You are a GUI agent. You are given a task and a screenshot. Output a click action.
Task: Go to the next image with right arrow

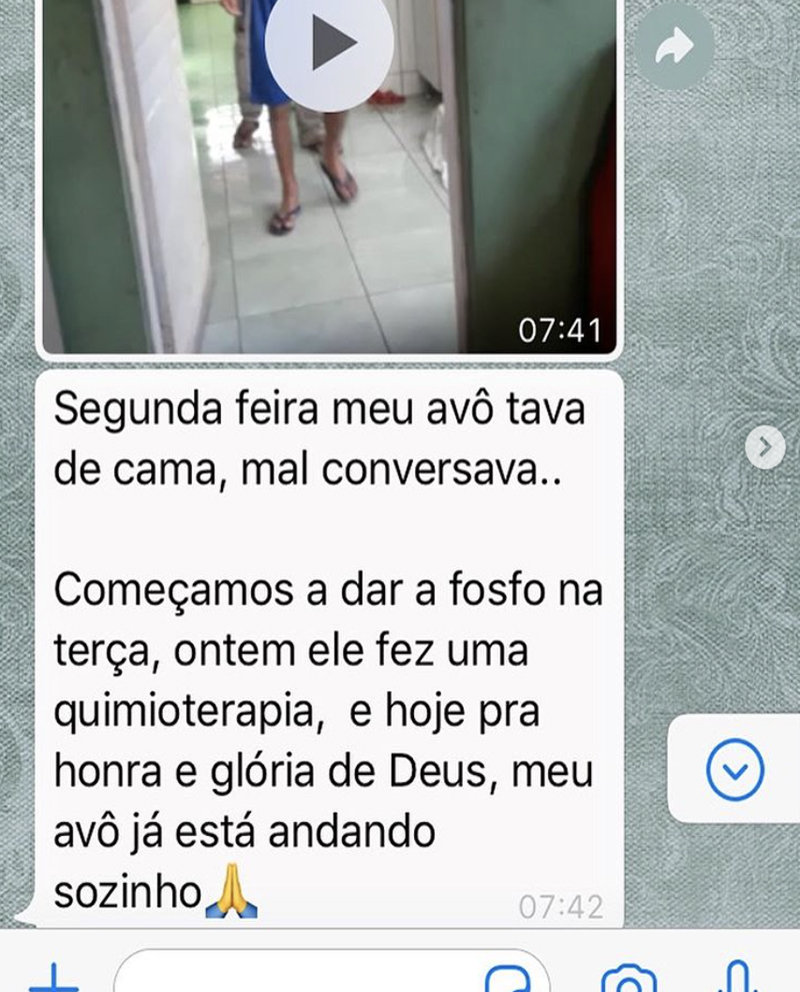tap(766, 446)
